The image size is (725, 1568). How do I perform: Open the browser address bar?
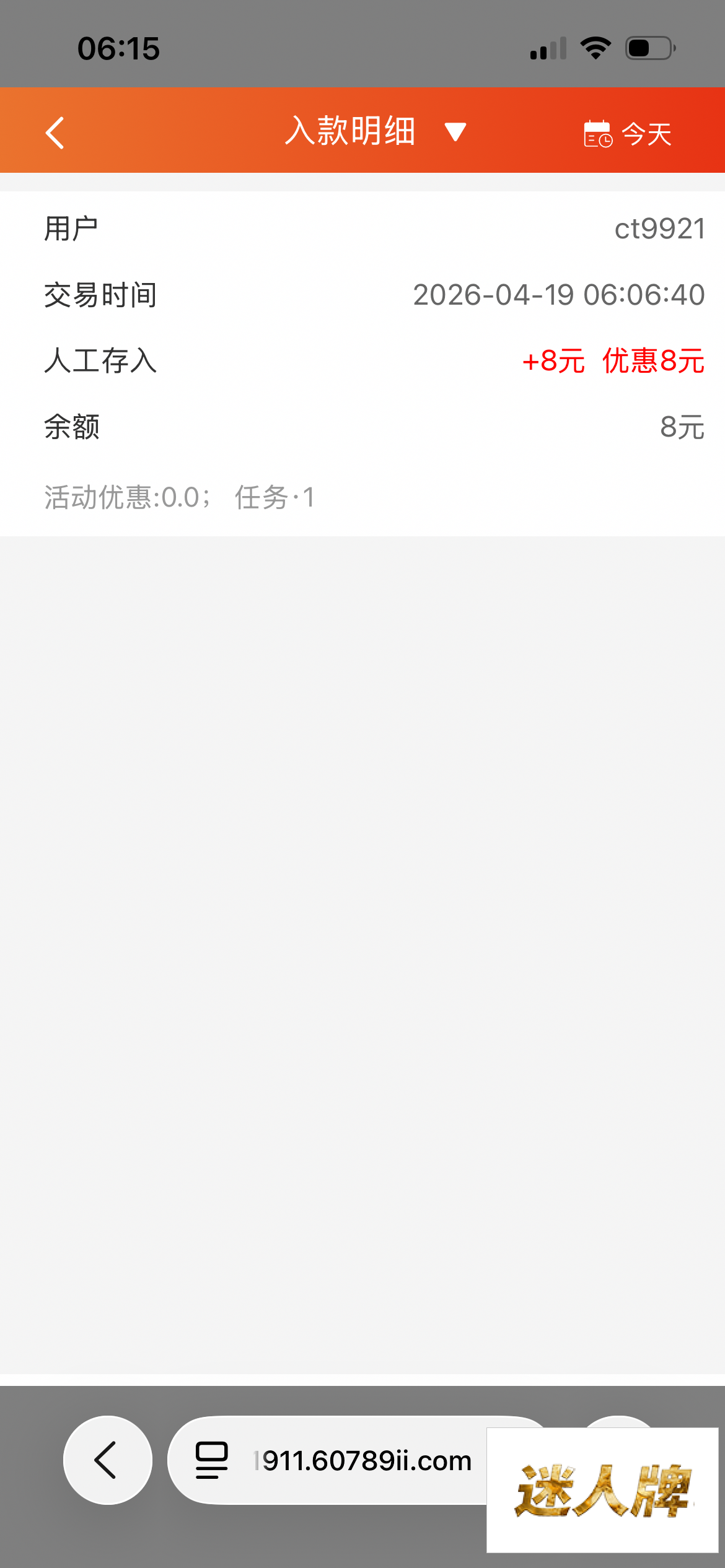pos(347,1461)
